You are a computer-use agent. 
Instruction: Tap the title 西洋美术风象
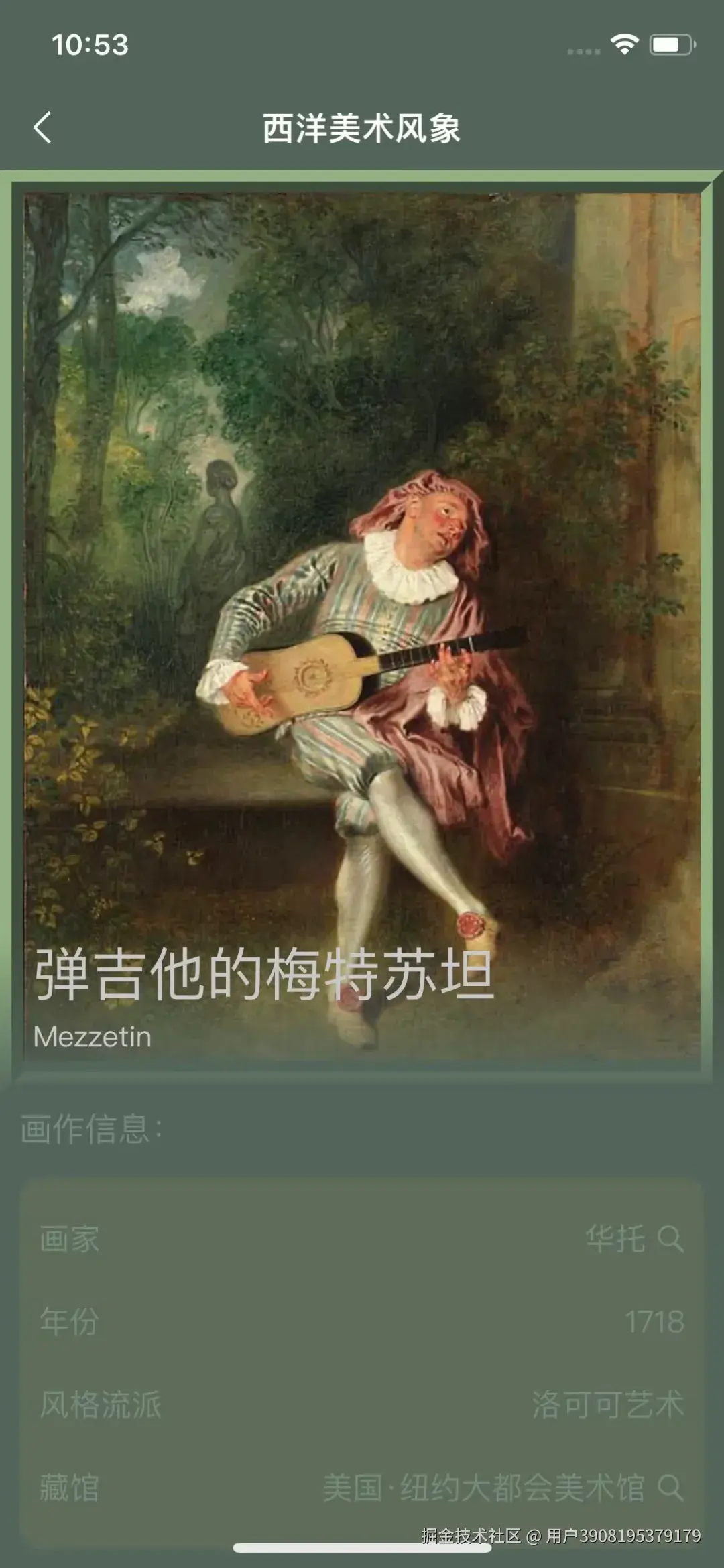pos(362,127)
